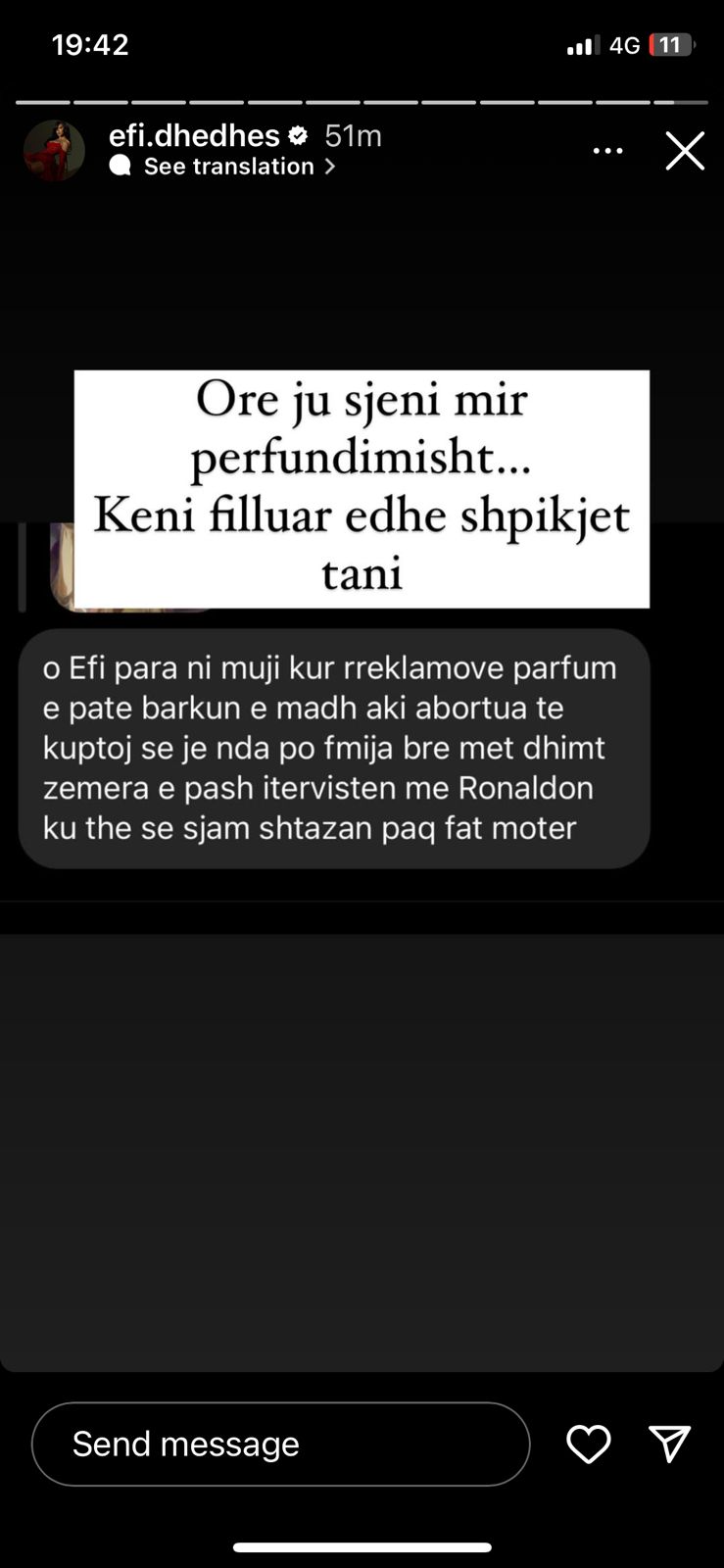Close the story viewer
The width and height of the screenshot is (724, 1568).
point(685,151)
